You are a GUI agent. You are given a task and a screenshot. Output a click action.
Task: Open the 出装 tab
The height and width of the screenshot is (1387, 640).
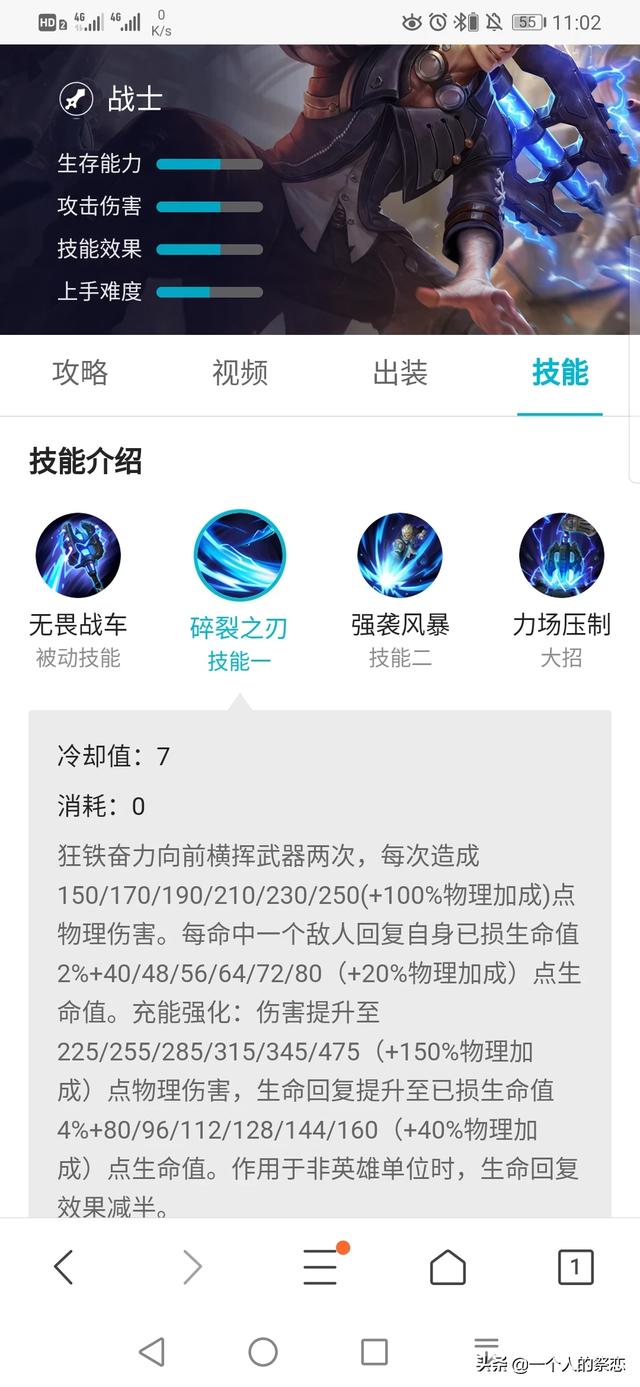point(400,373)
